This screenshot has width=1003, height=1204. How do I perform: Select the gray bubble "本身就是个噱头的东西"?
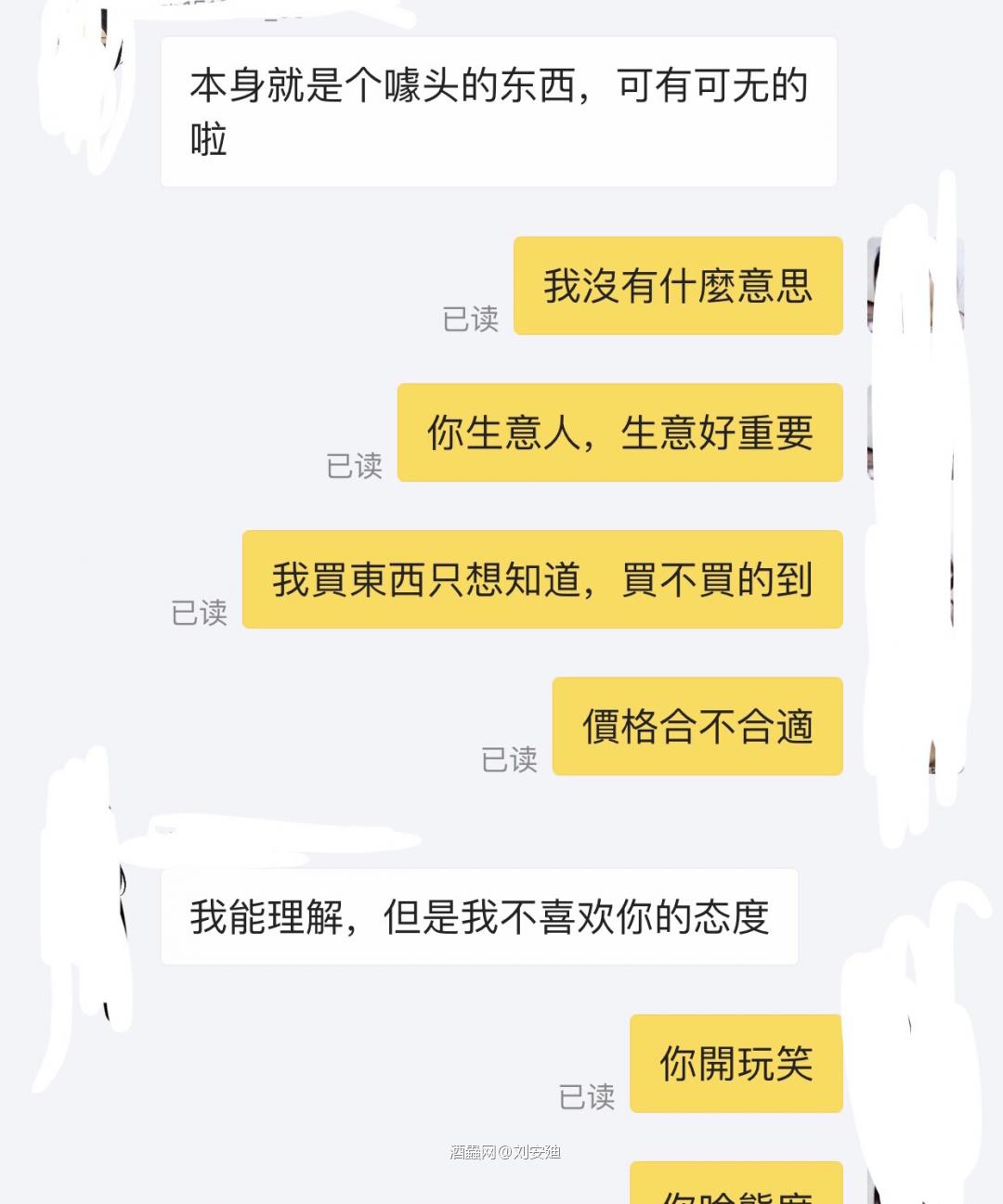tap(500, 110)
